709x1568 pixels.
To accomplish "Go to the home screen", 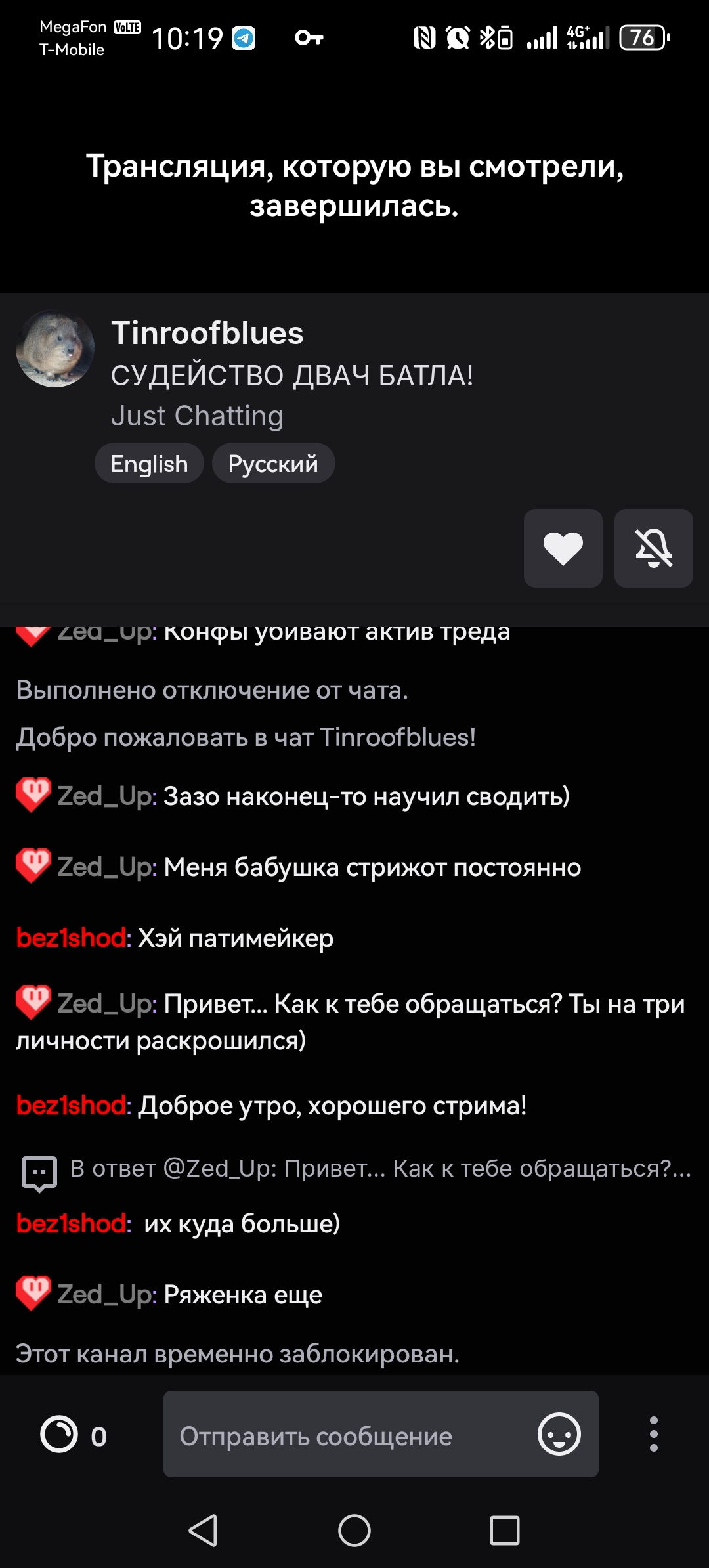I will click(x=354, y=1531).
